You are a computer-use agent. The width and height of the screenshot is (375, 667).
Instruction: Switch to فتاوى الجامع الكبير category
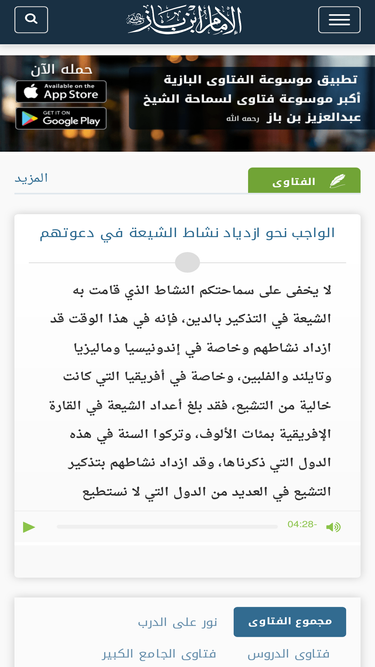click(x=159, y=654)
